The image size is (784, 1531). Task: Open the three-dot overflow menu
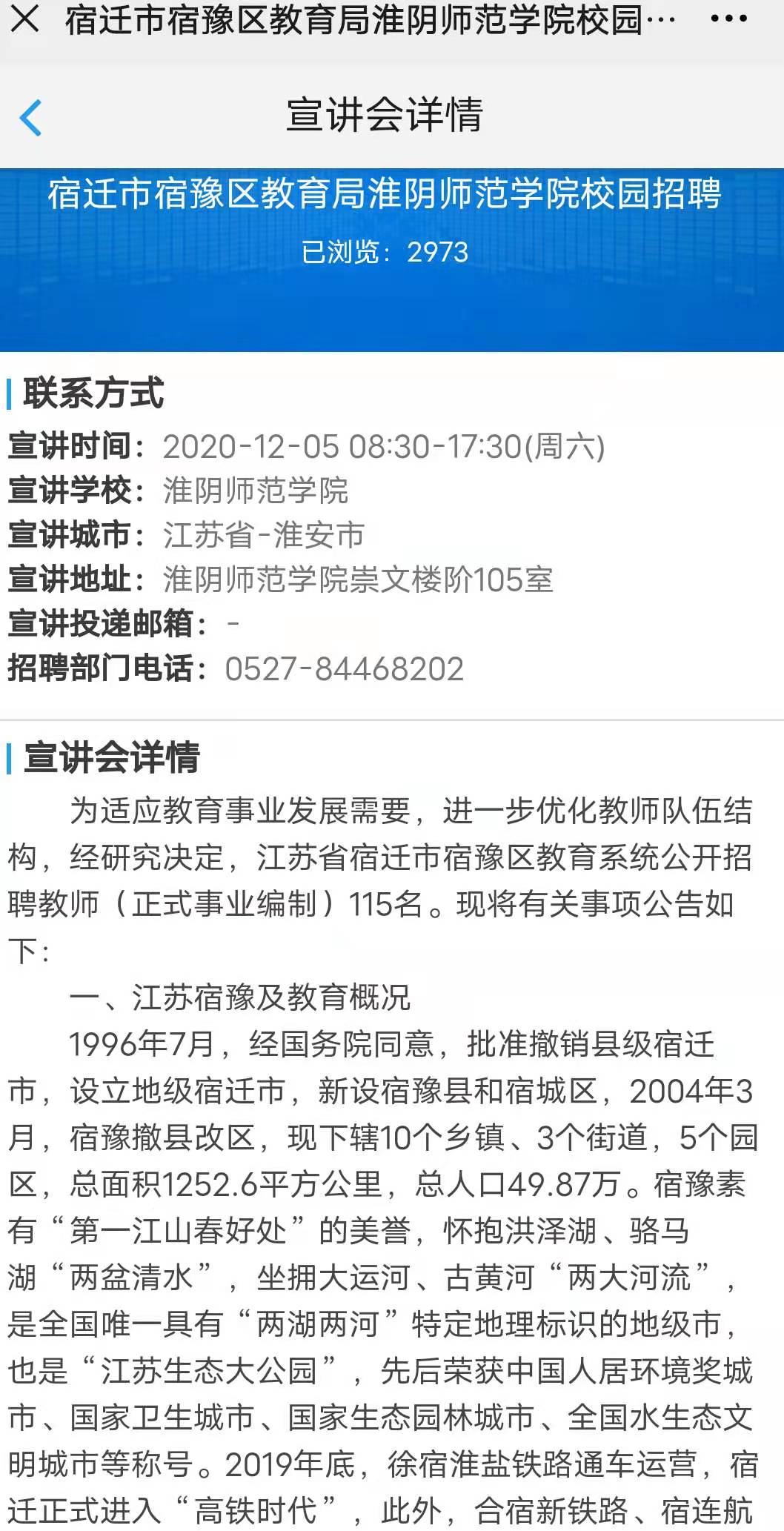(728, 19)
